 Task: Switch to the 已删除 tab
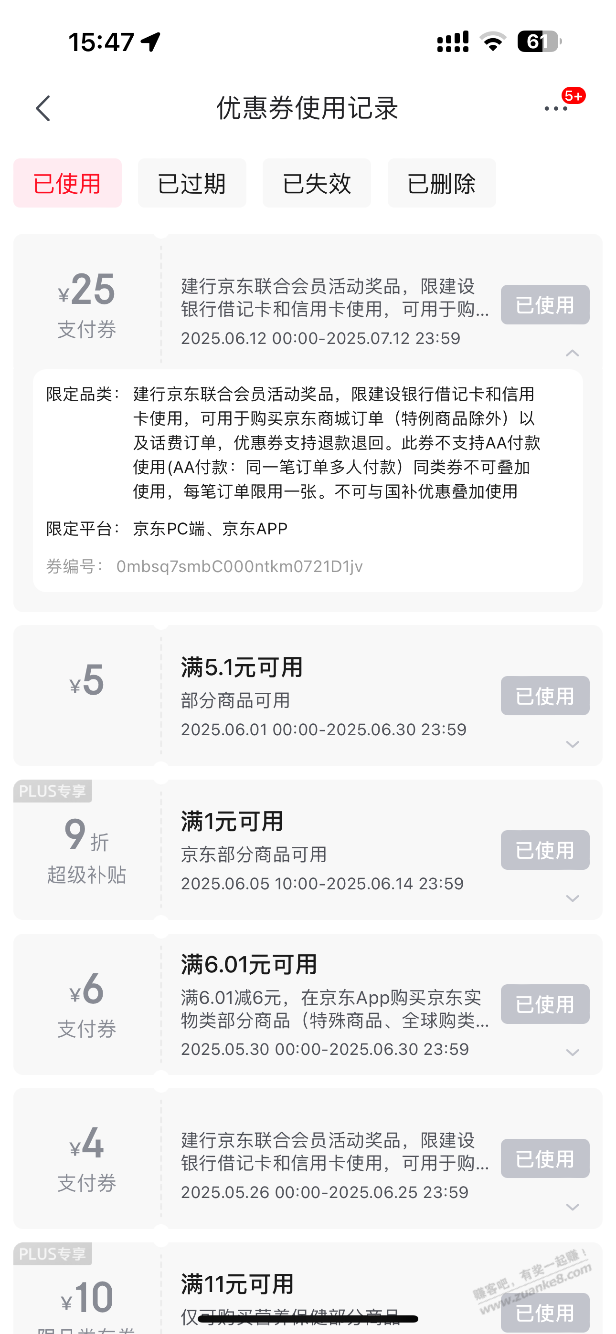click(x=441, y=183)
